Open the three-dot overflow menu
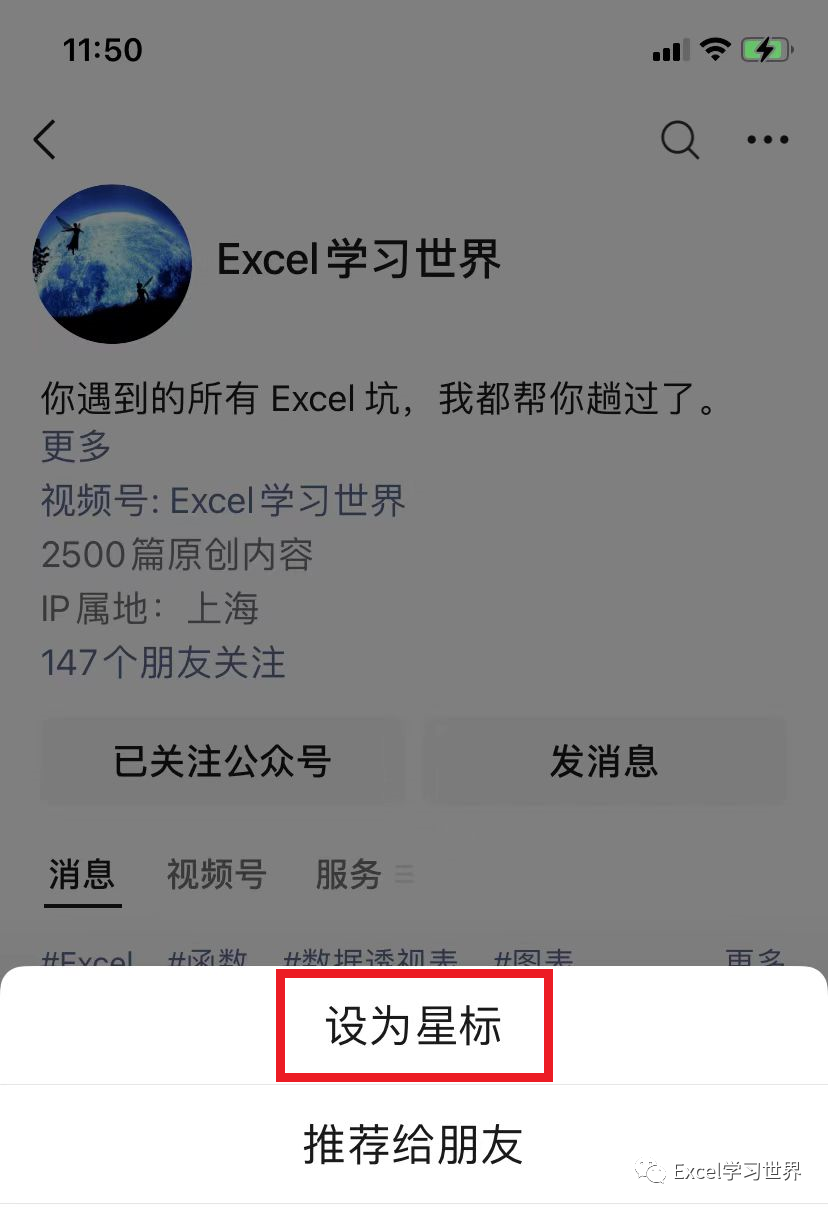Image resolution: width=828 pixels, height=1207 pixels. pos(768,140)
